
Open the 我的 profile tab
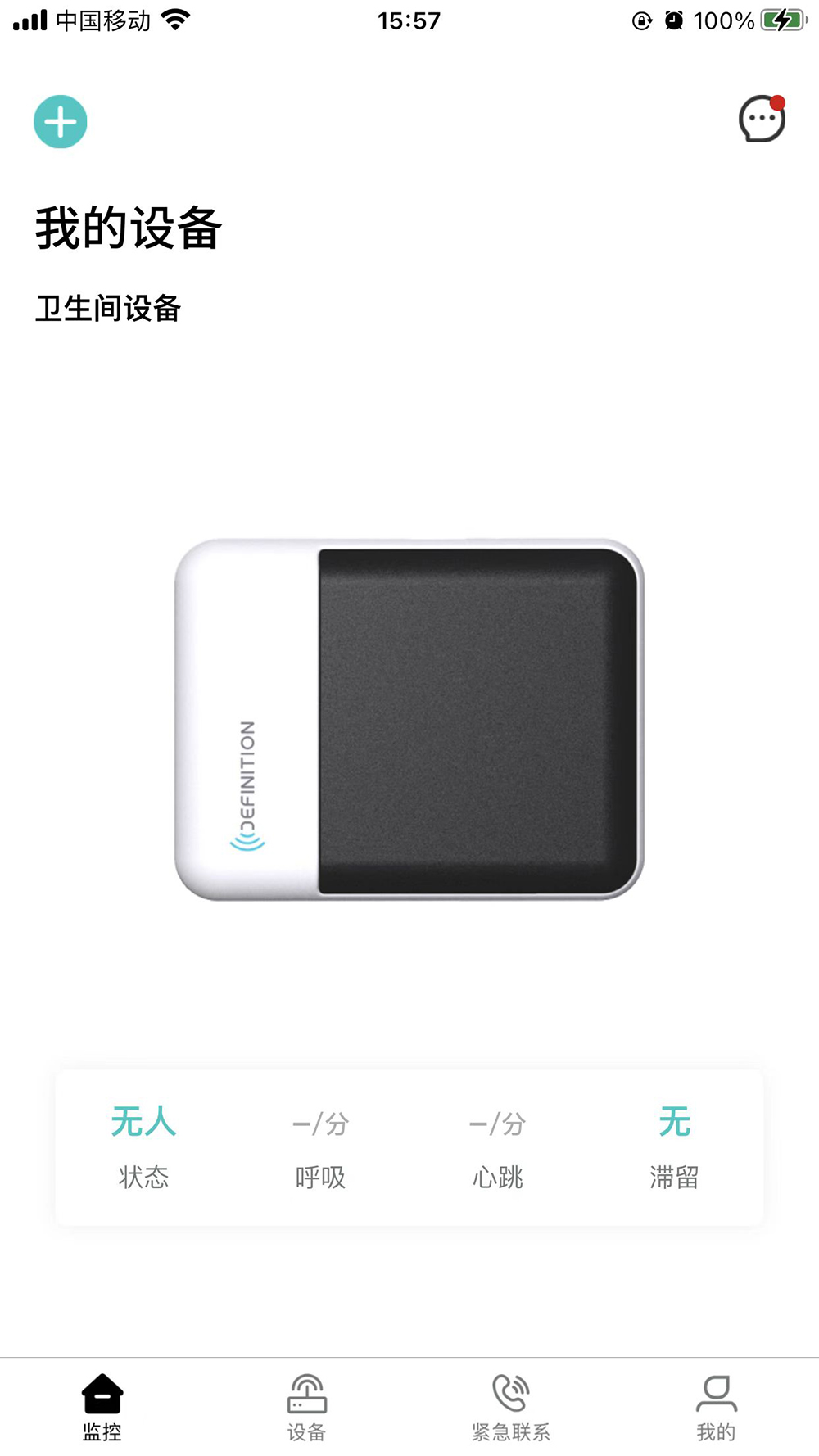click(717, 1408)
